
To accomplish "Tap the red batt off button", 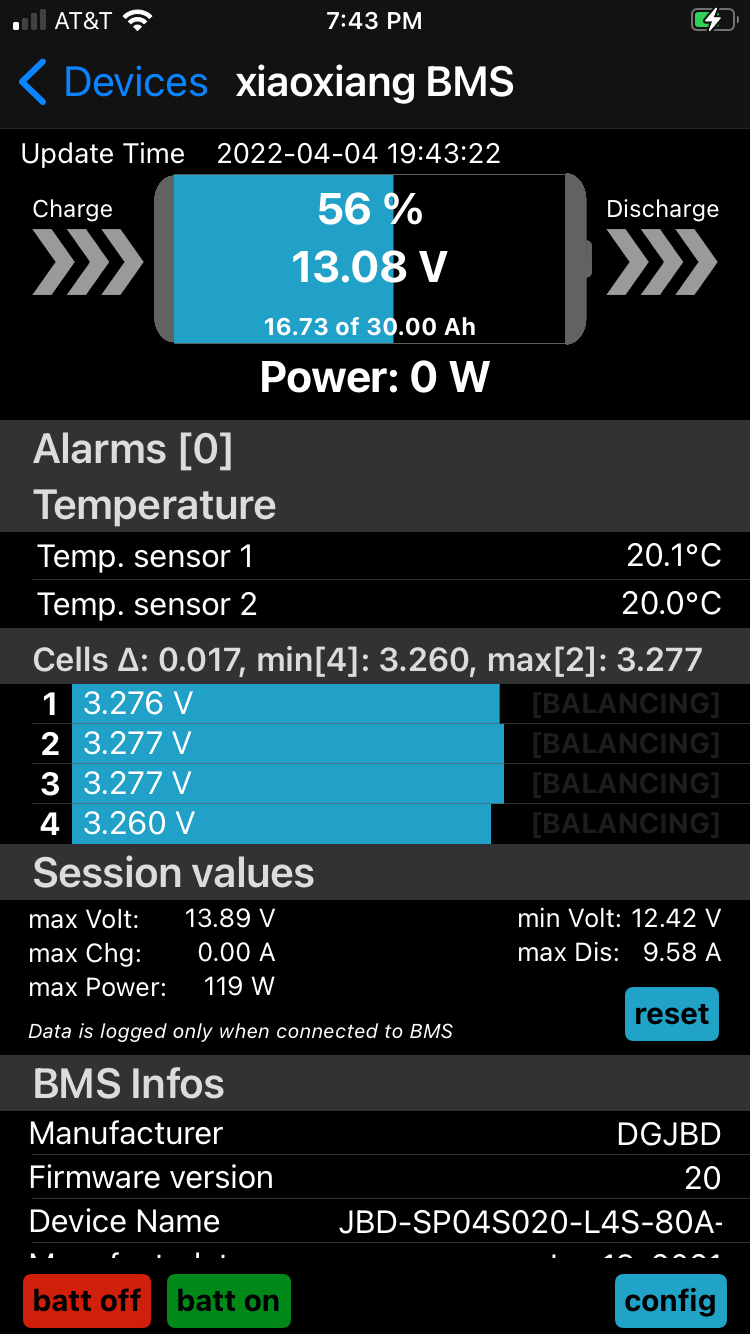I will coord(87,1301).
